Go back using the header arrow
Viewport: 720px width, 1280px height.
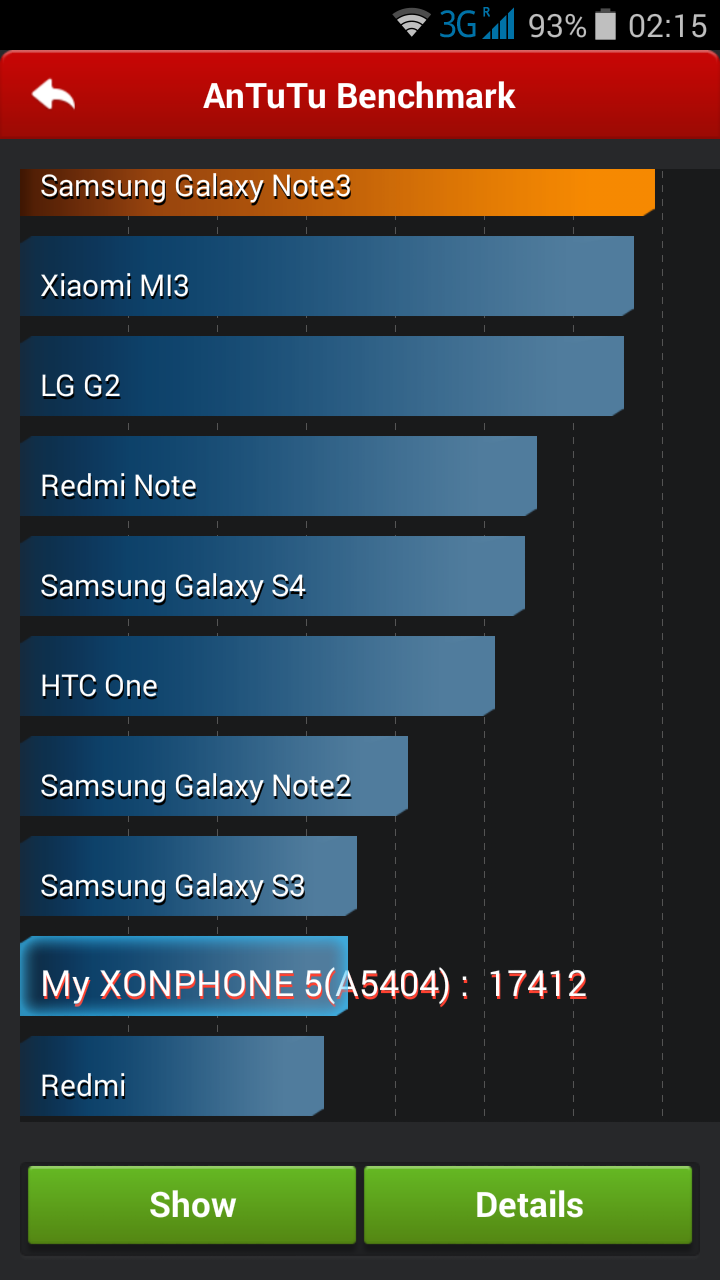[x=53, y=95]
